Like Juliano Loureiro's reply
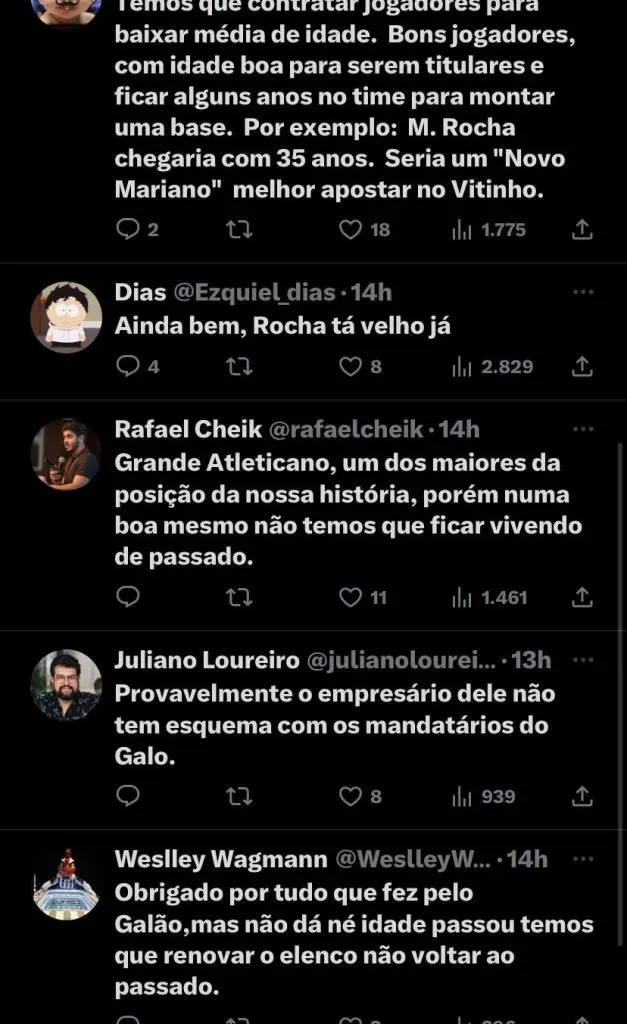627x1024 pixels. (350, 797)
